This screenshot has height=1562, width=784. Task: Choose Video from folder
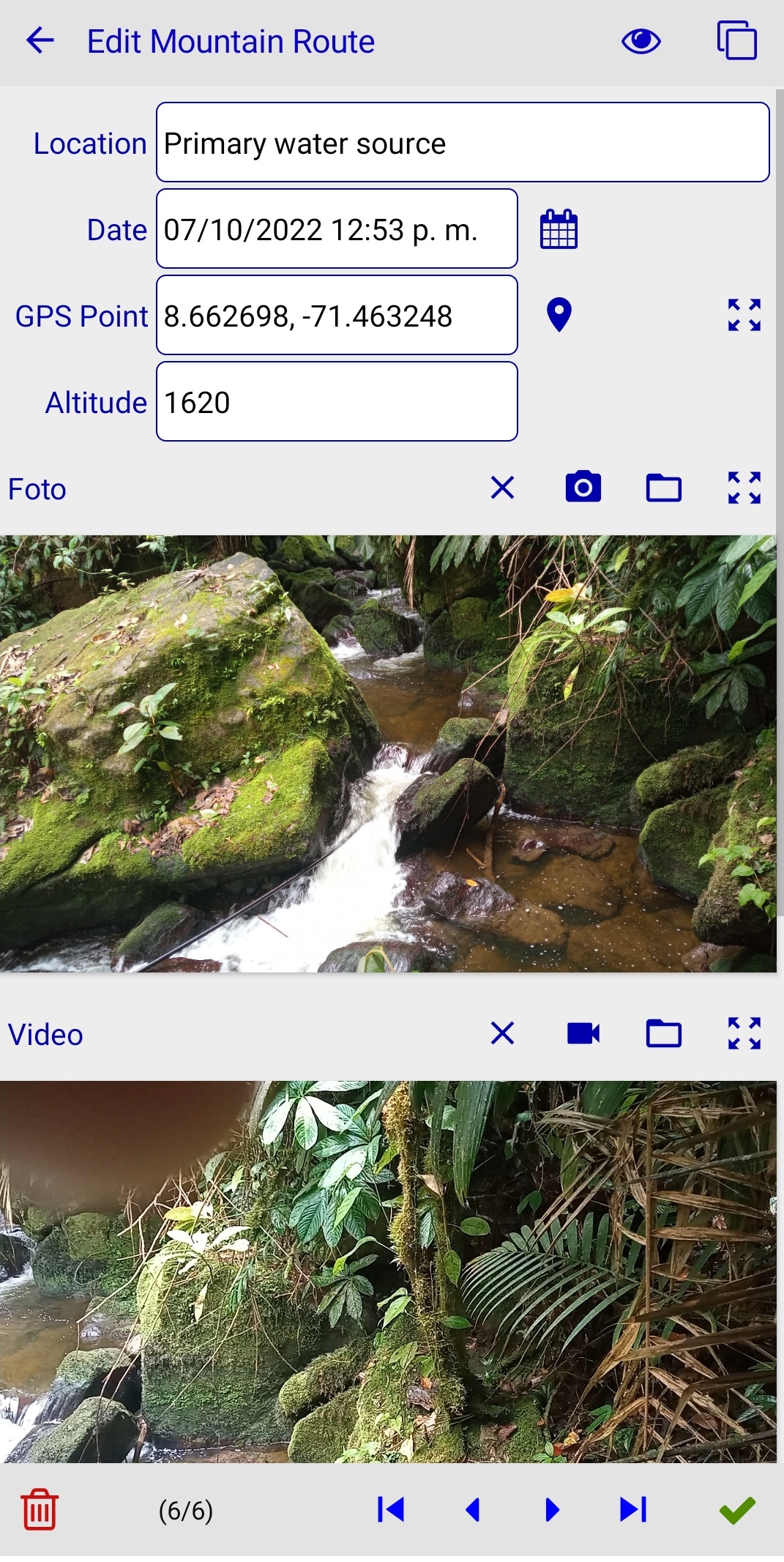click(x=663, y=1033)
